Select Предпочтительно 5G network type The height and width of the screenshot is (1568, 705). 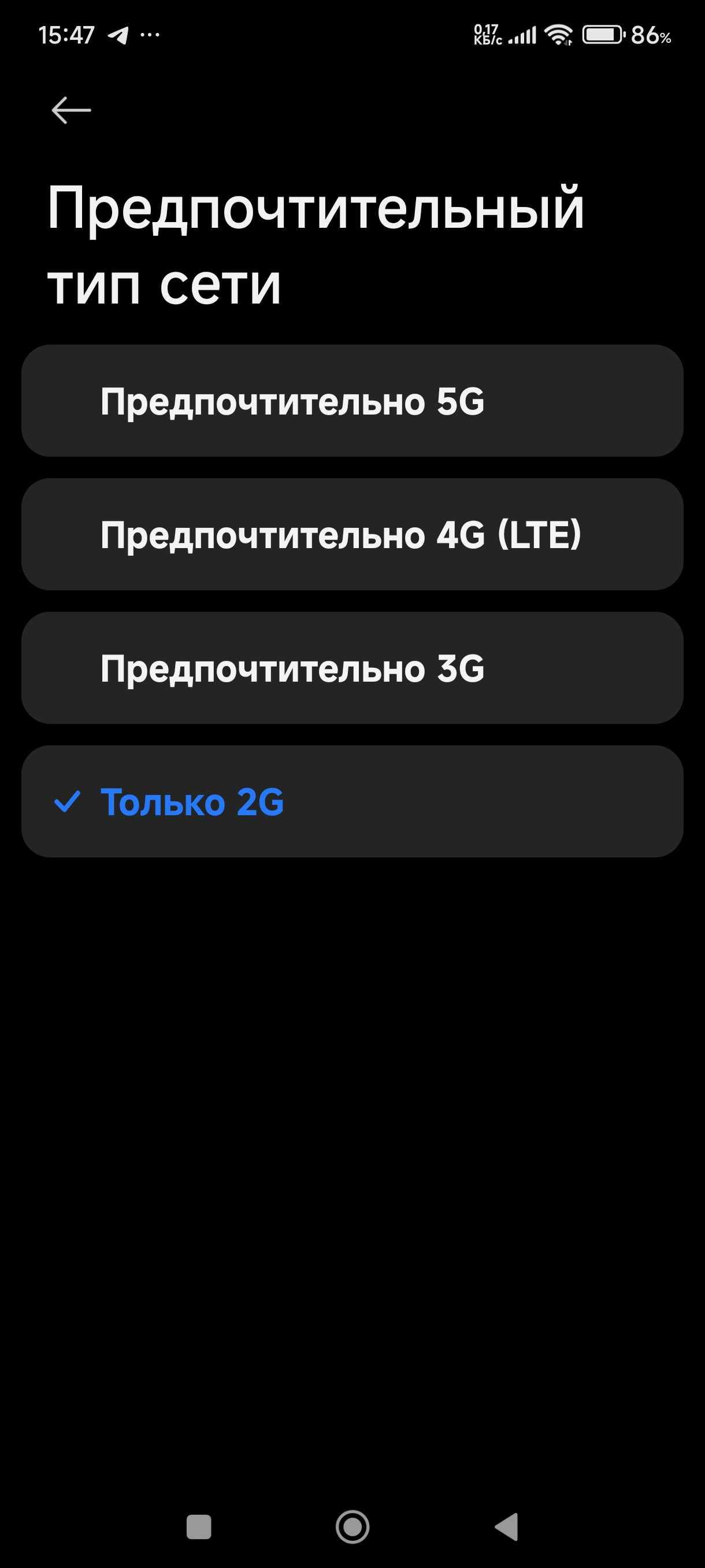(352, 401)
